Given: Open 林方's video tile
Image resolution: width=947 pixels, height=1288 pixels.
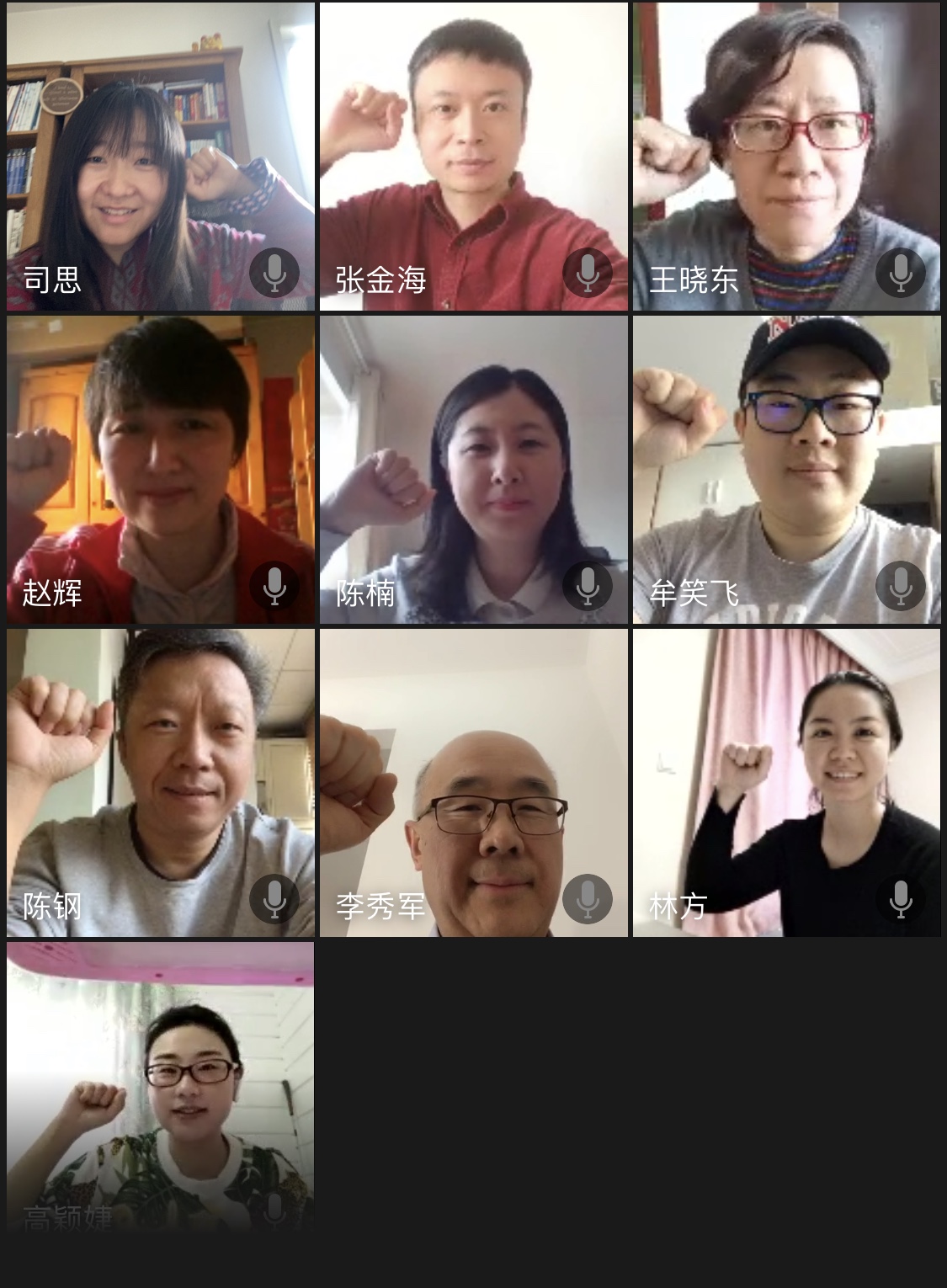Looking at the screenshot, I should (786, 783).
